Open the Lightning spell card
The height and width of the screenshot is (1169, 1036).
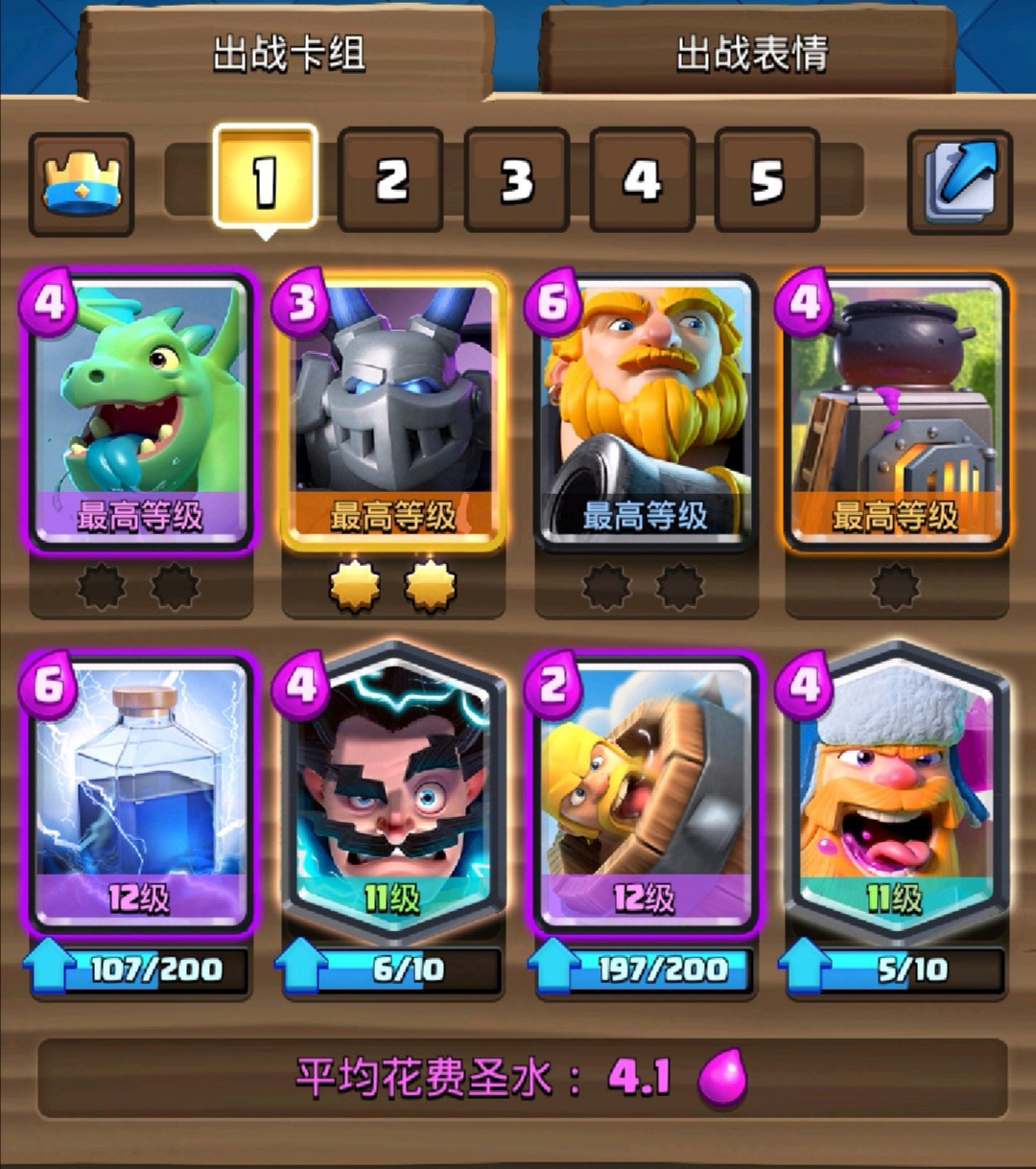(x=141, y=791)
